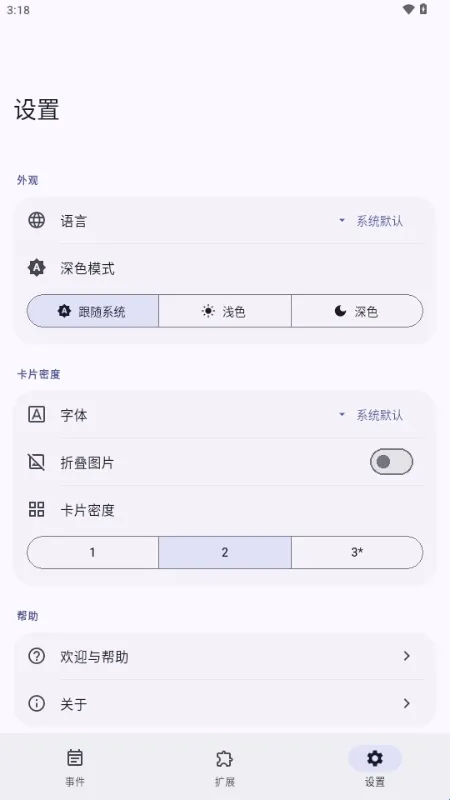Switch dark mode to 浅色
The image size is (450, 800).
coord(224,311)
